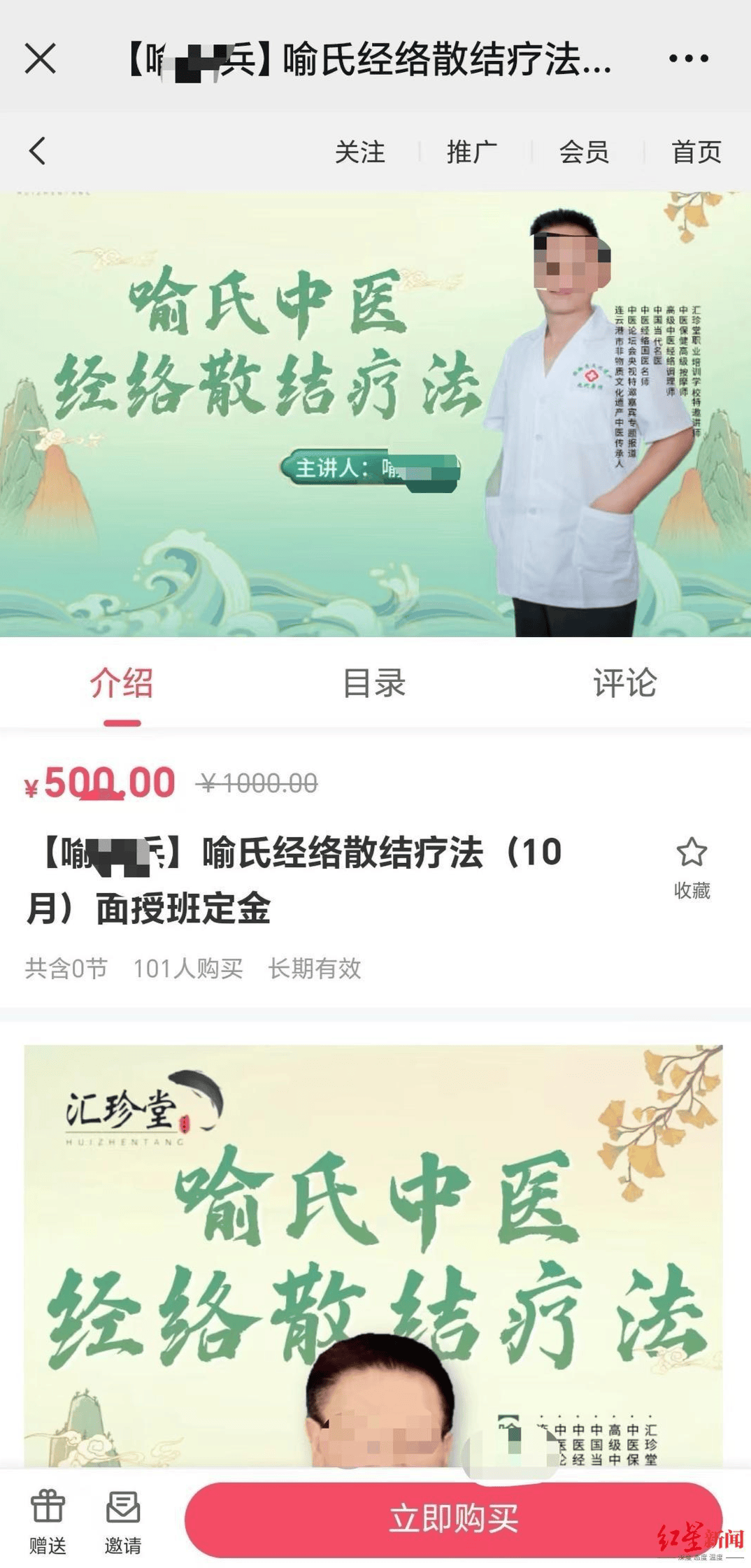Image resolution: width=751 pixels, height=1568 pixels.
Task: Tap 关注 to follow the shop
Action: tap(359, 152)
